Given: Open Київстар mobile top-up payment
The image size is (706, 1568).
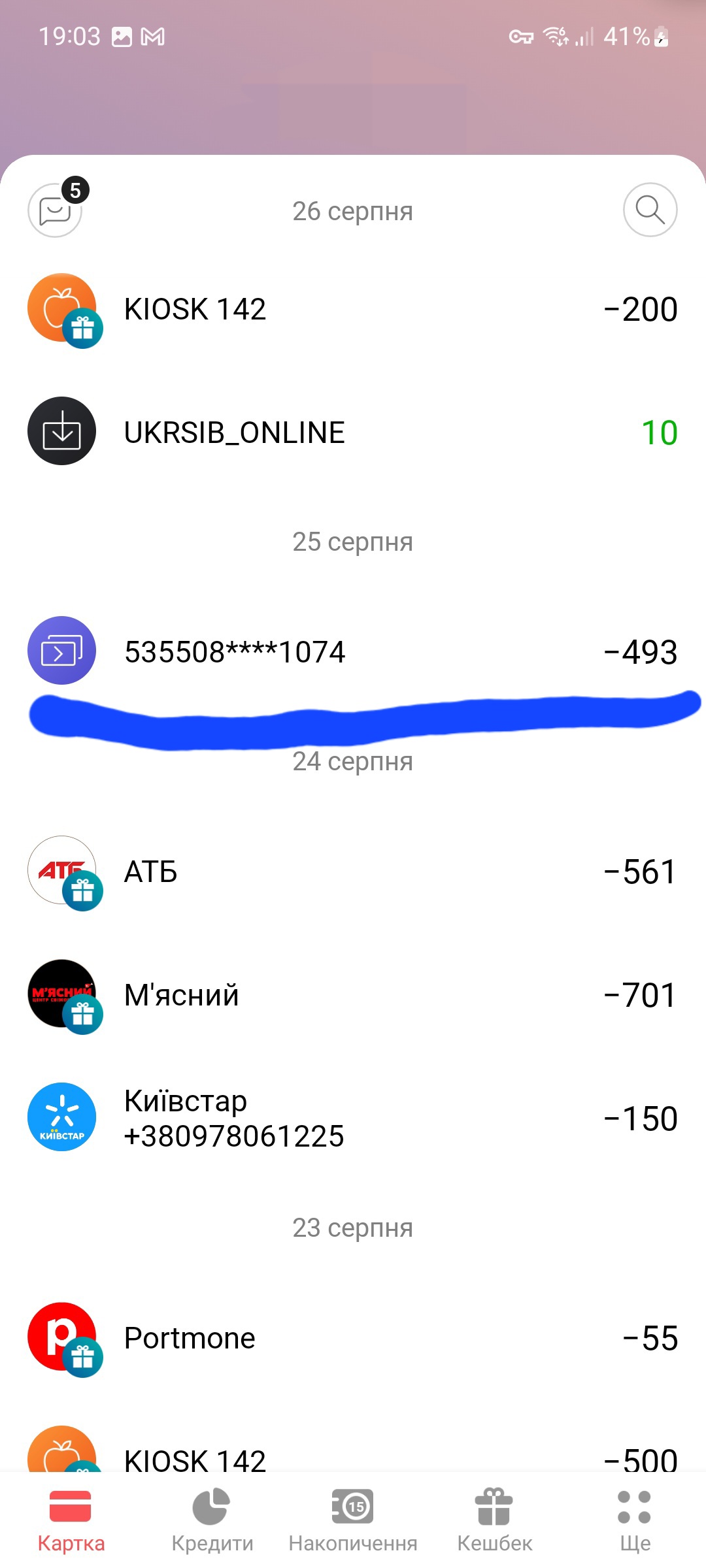Looking at the screenshot, I should 353,1118.
